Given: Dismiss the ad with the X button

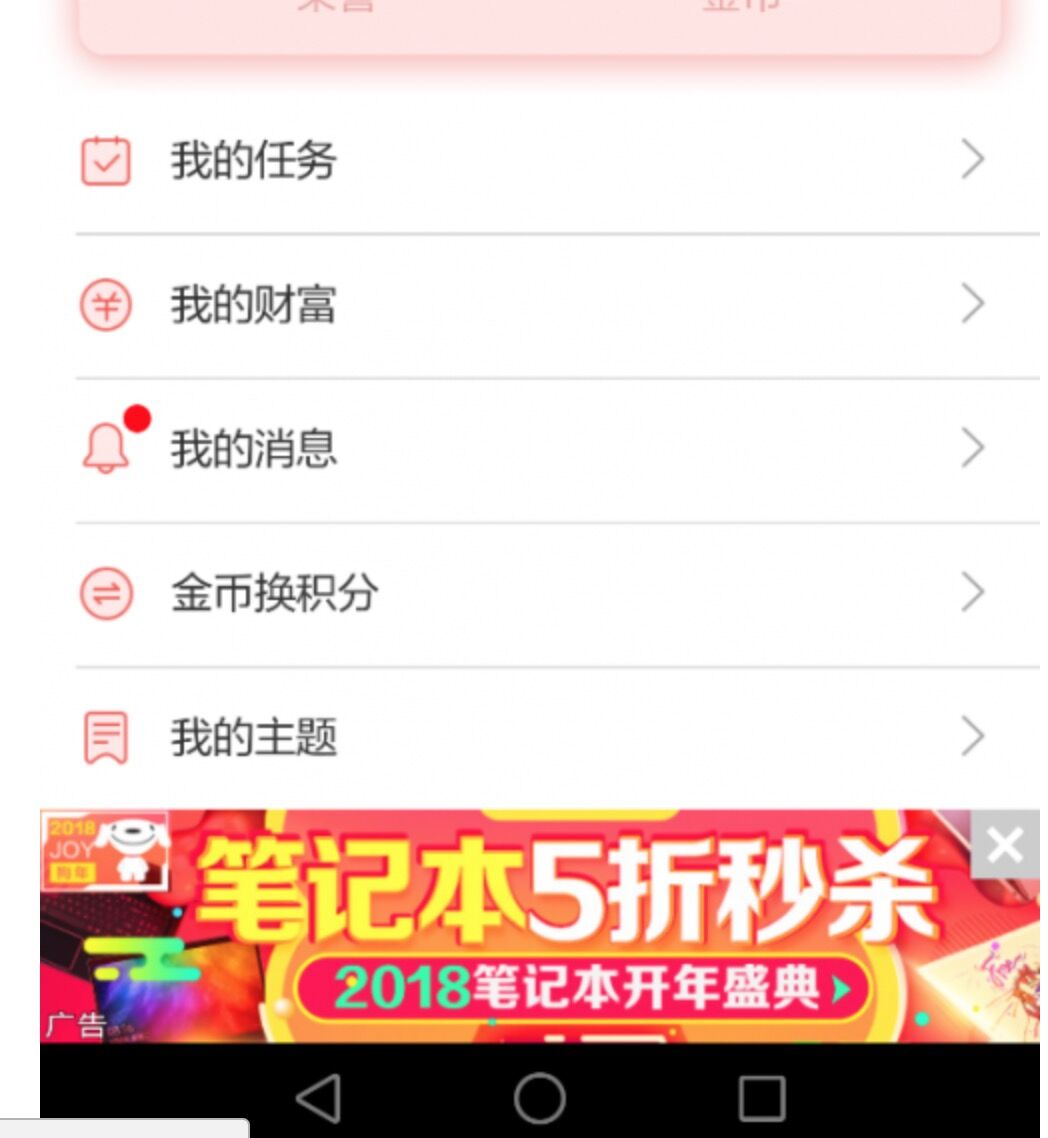Looking at the screenshot, I should click(1005, 844).
